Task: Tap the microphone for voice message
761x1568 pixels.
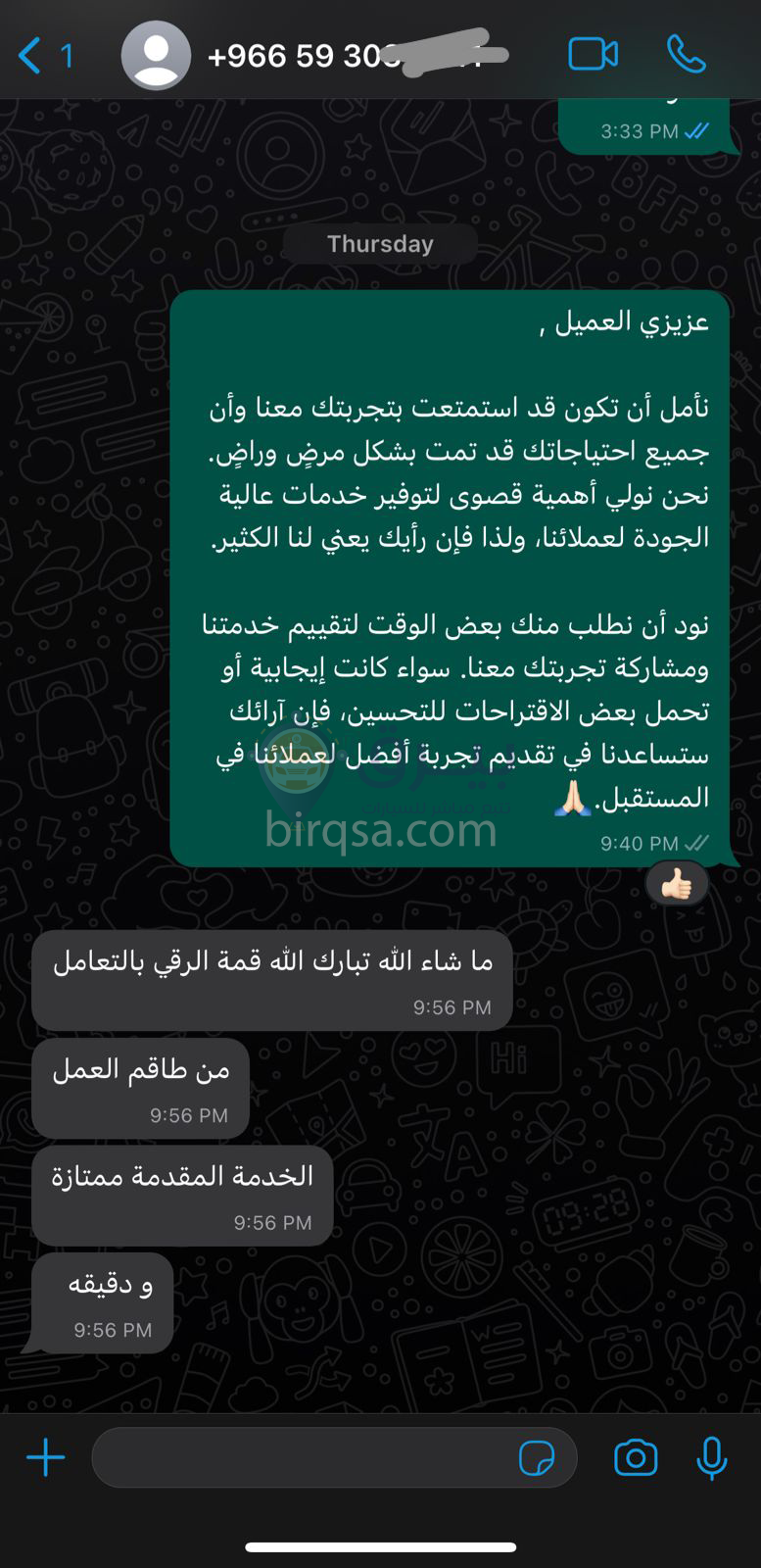Action: click(712, 1457)
